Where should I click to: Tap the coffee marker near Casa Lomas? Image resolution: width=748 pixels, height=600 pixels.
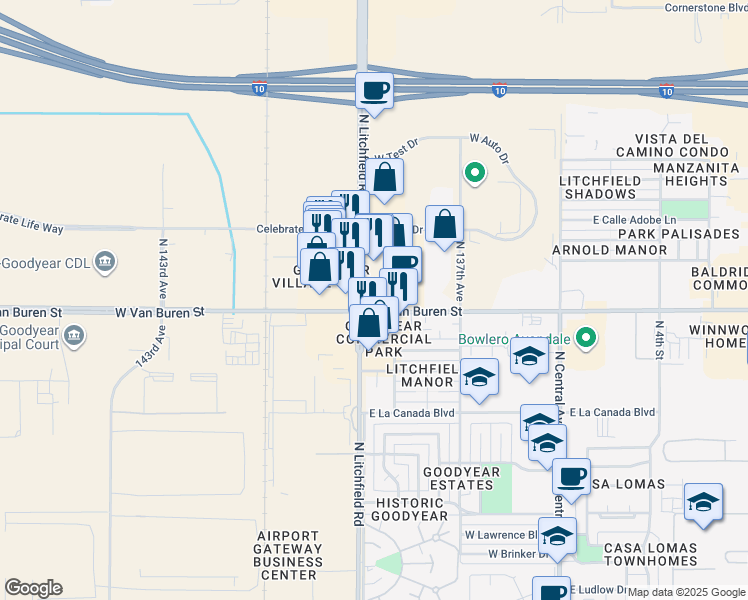point(571,477)
